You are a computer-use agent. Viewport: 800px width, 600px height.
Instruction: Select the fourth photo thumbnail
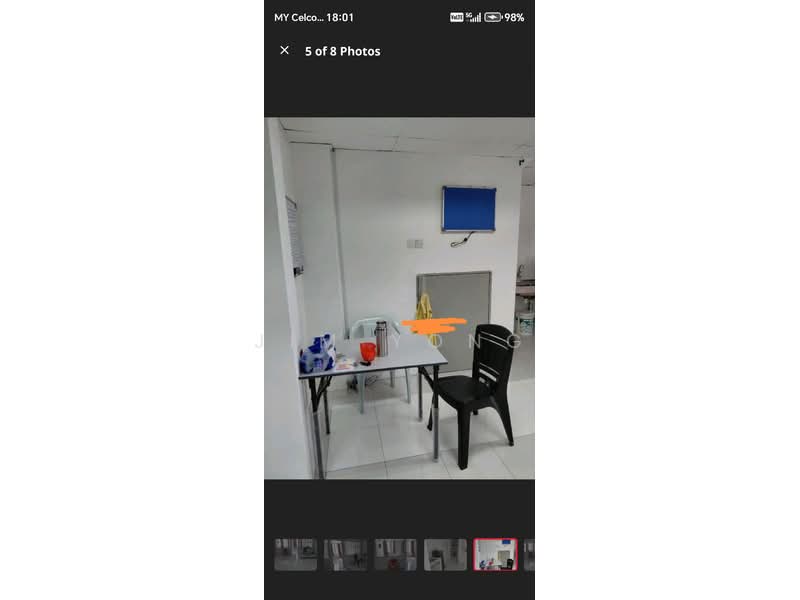[445, 555]
